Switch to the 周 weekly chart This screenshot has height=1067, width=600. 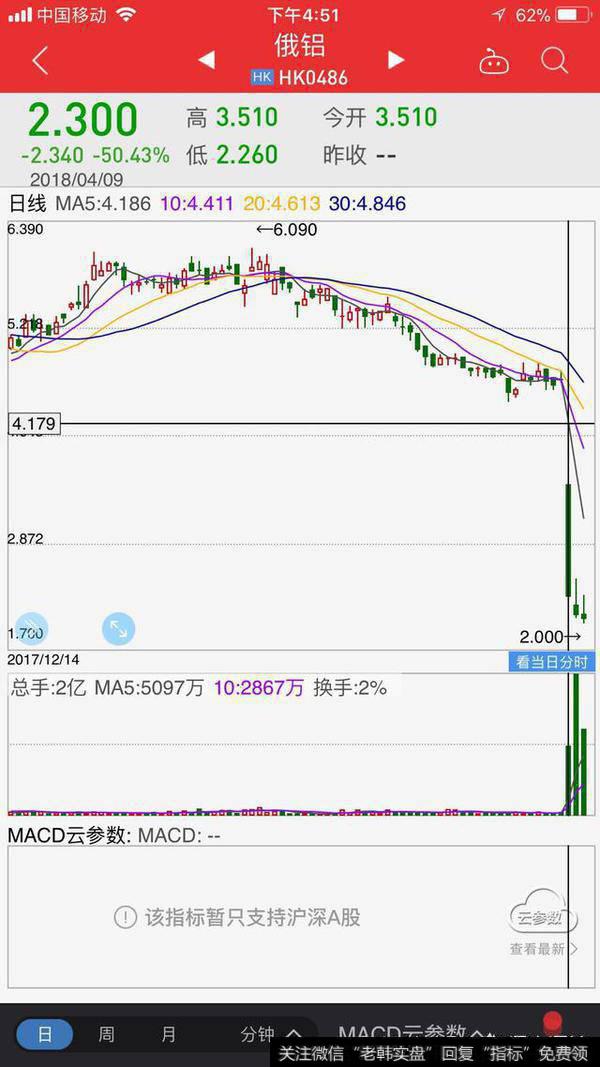106,1034
